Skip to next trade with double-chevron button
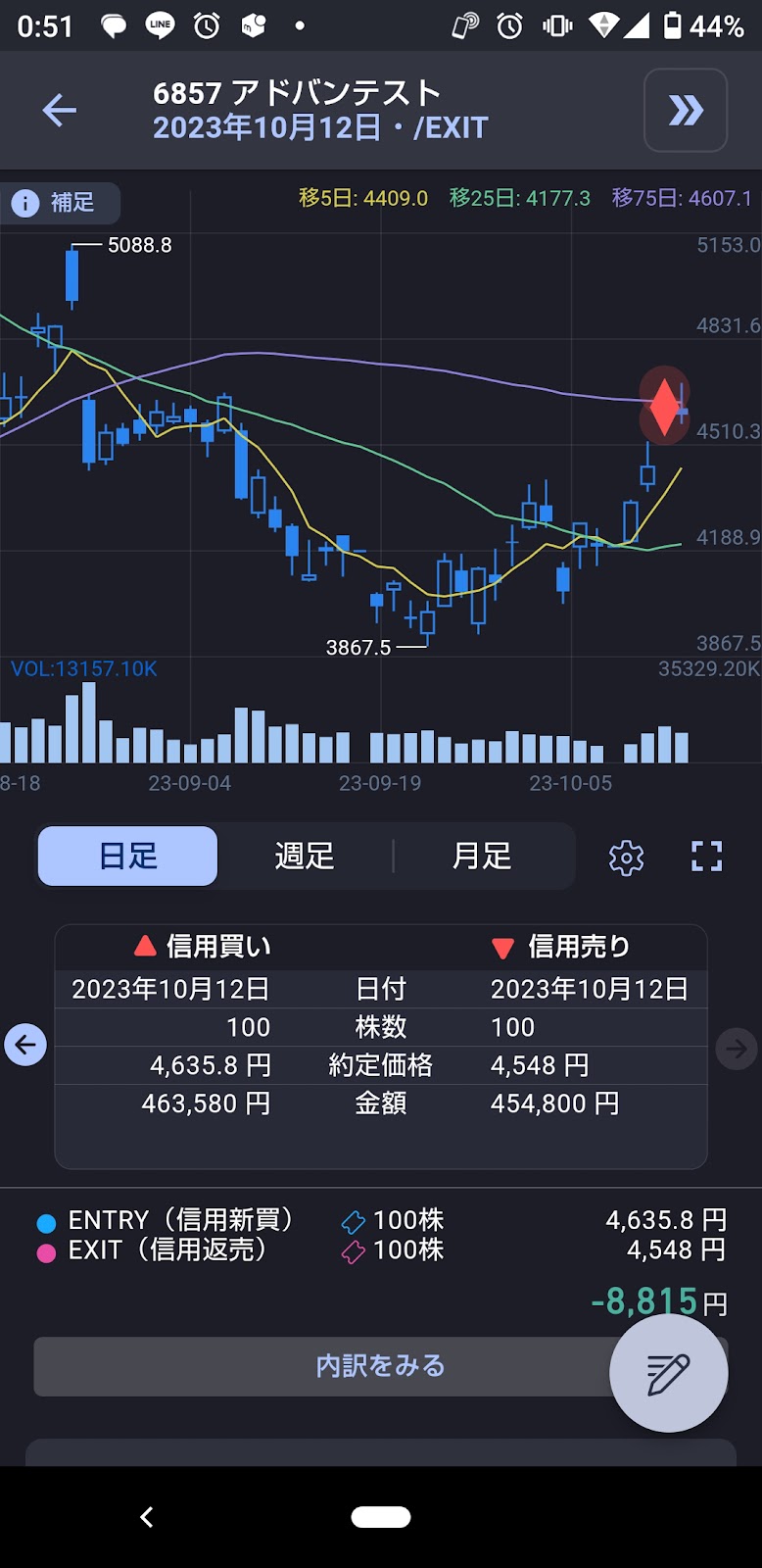 (686, 111)
